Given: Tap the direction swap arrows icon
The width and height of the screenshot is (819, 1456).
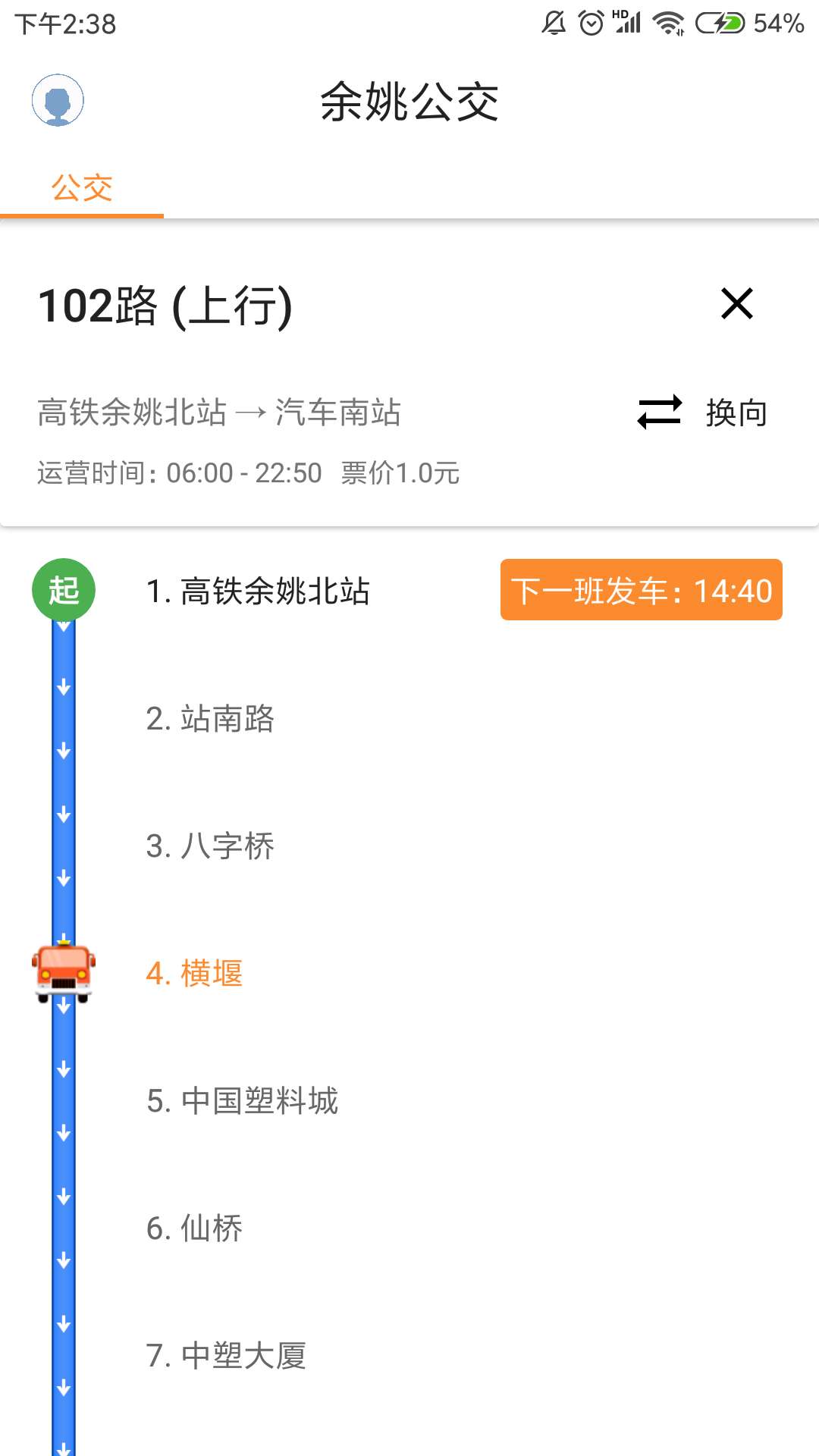Looking at the screenshot, I should click(658, 413).
